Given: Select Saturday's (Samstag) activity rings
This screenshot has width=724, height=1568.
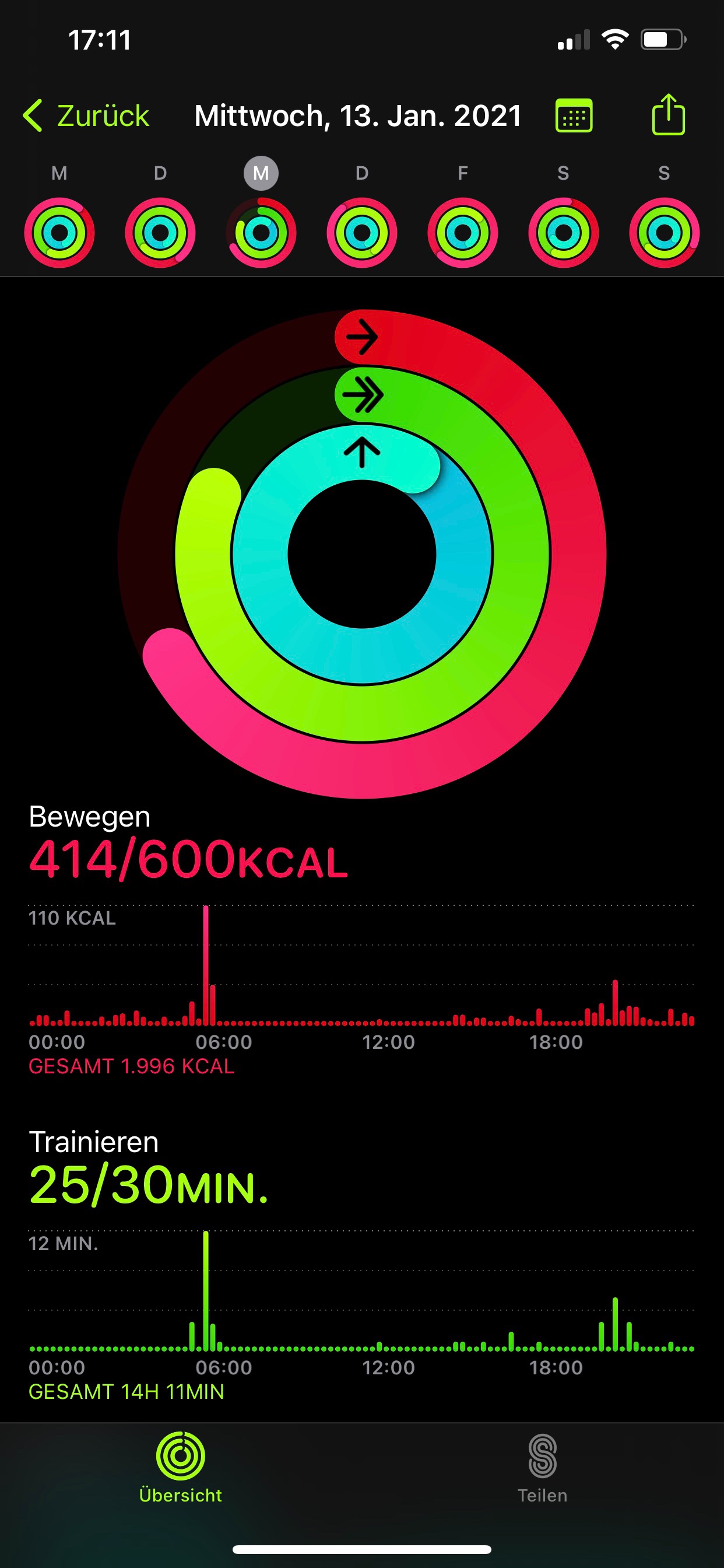Looking at the screenshot, I should point(563,233).
